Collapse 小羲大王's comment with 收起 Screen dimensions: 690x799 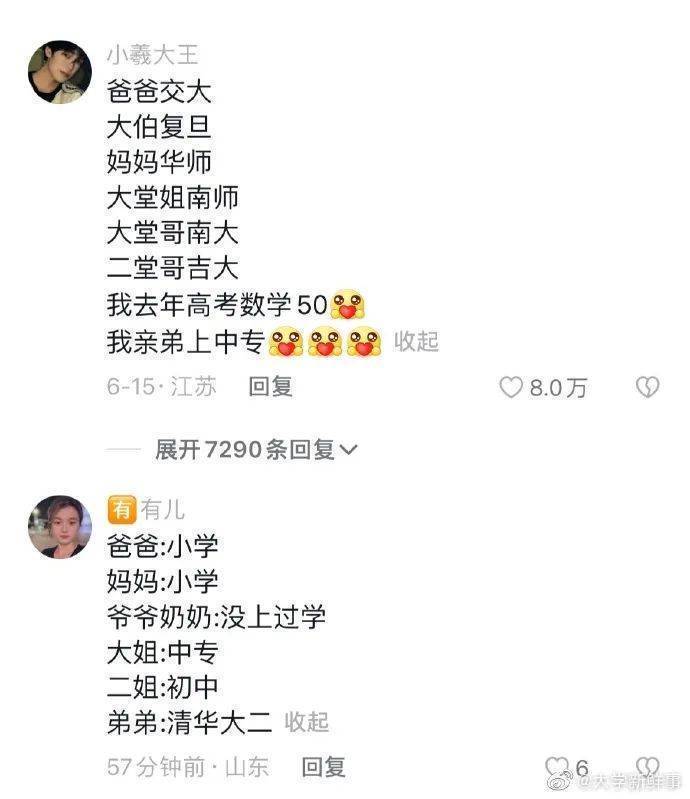pyautogui.click(x=416, y=341)
